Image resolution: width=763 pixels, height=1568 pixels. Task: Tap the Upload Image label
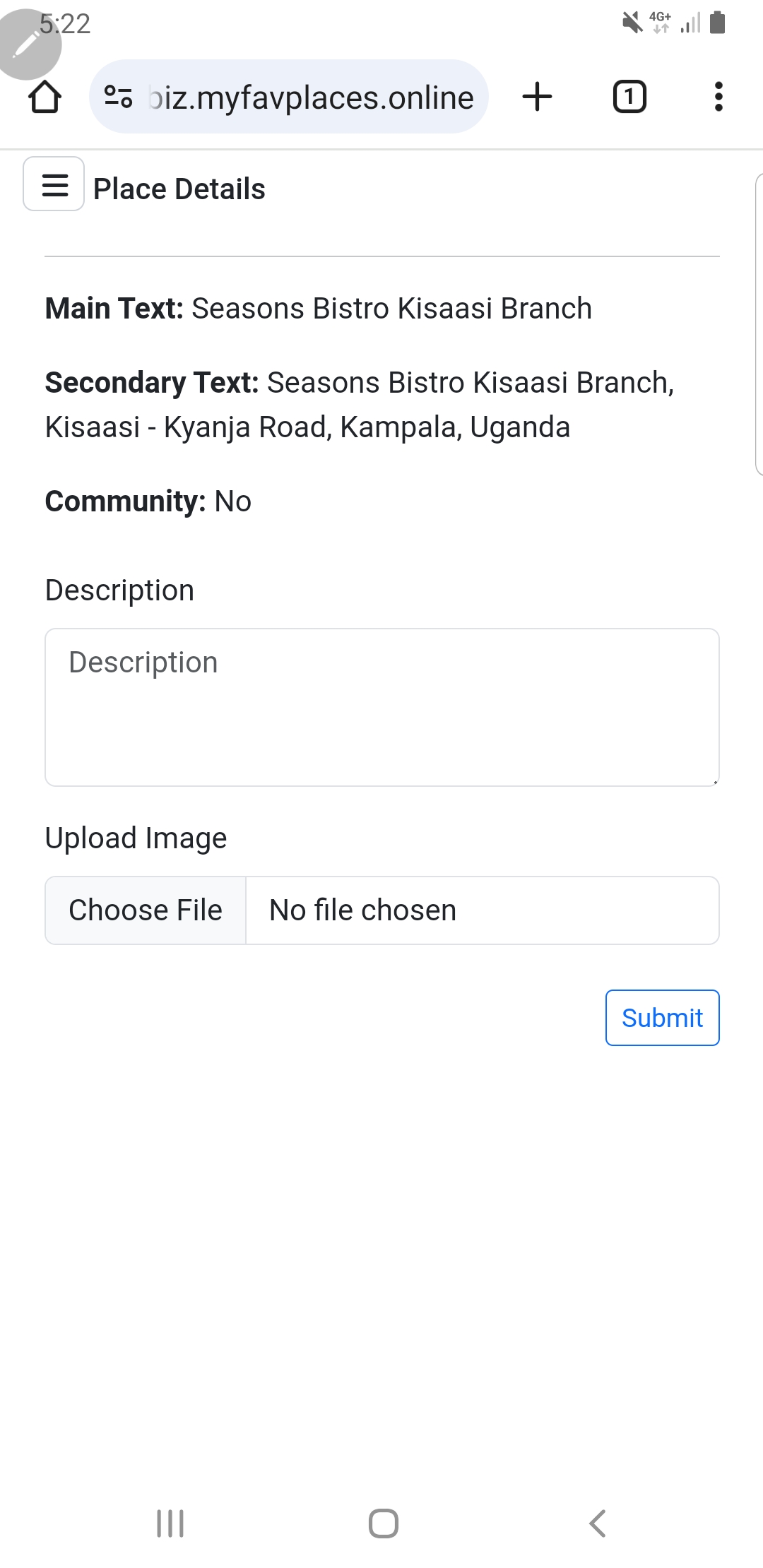(x=135, y=837)
